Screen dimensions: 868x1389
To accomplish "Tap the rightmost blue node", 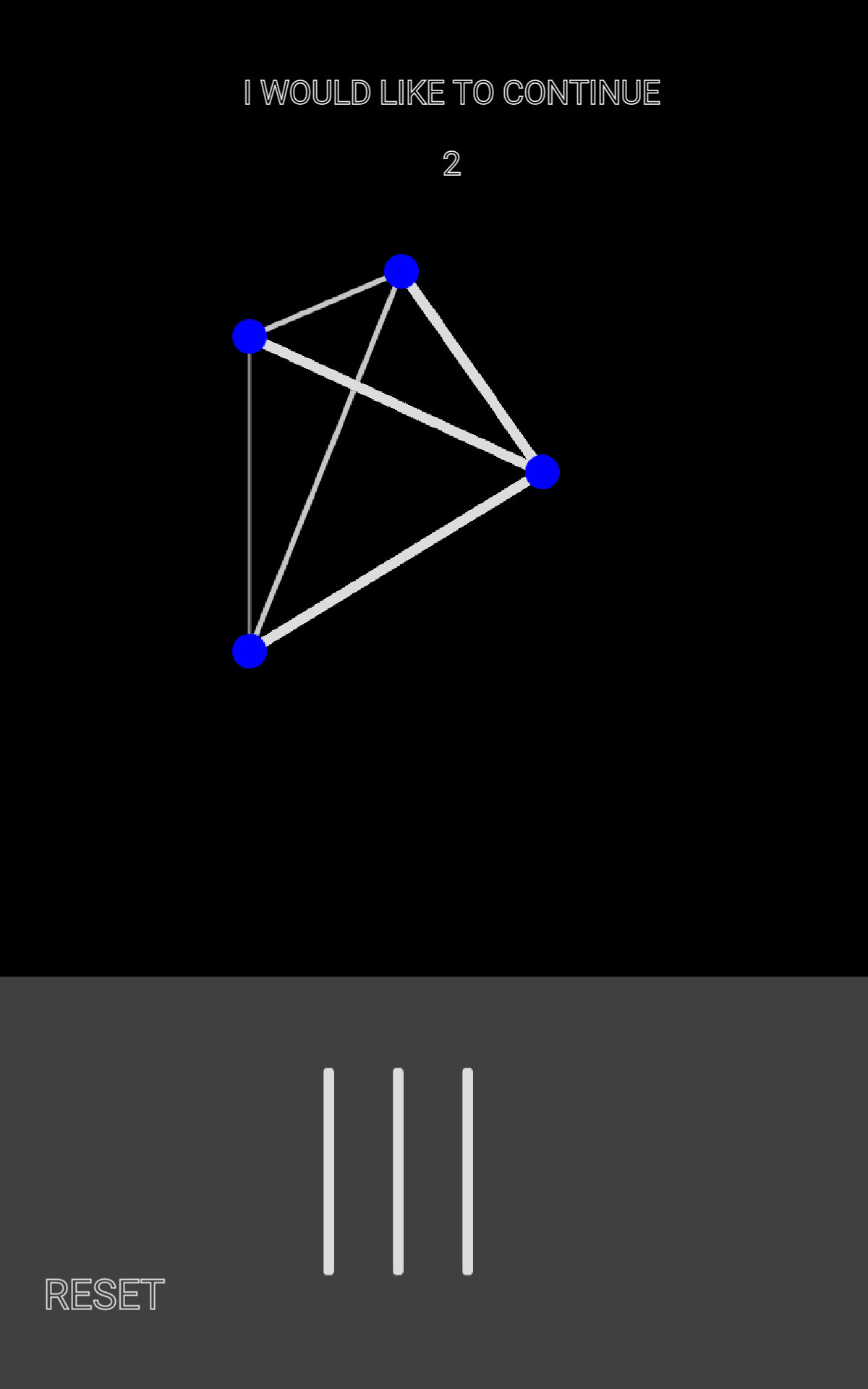I will [542, 472].
